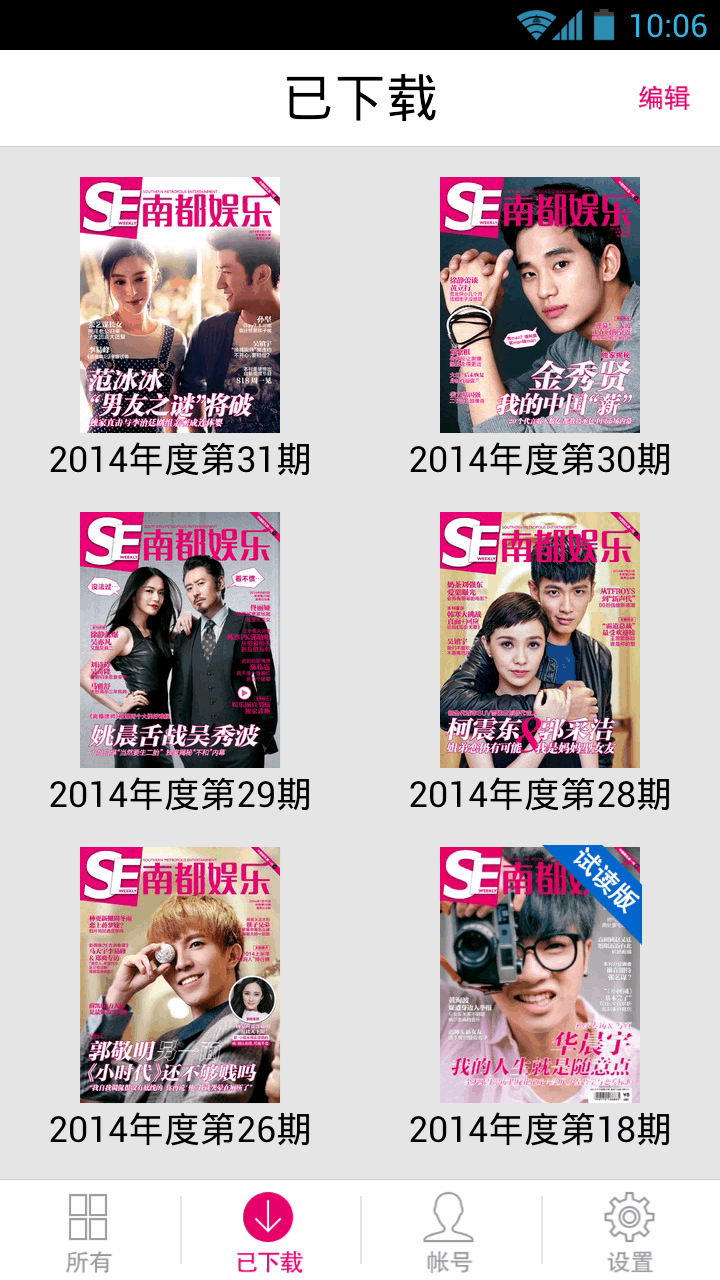Open the 2014年度第26期 magazine issue

180,975
